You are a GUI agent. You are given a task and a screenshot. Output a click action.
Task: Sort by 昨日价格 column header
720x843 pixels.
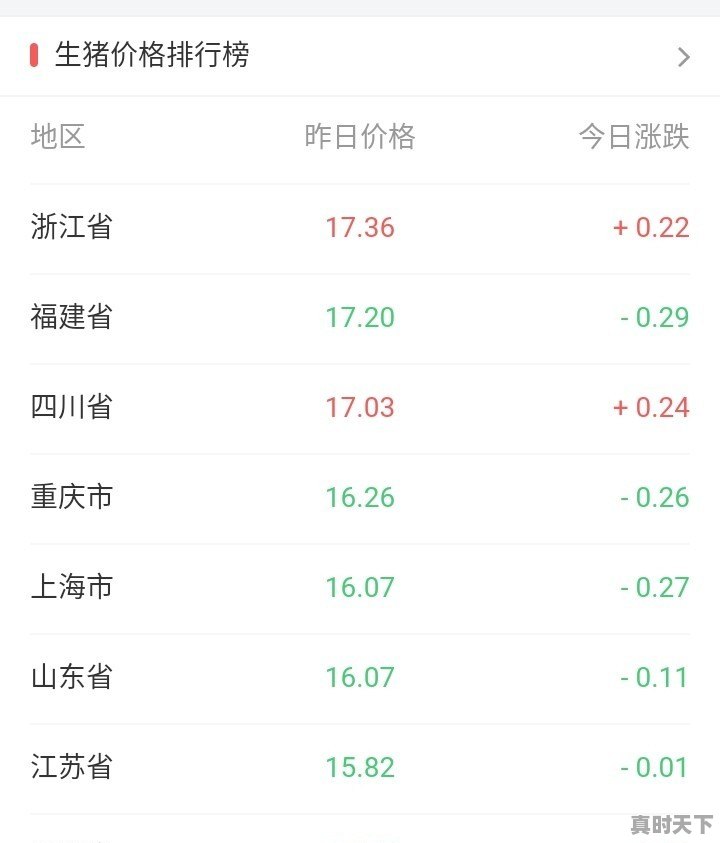coord(362,137)
